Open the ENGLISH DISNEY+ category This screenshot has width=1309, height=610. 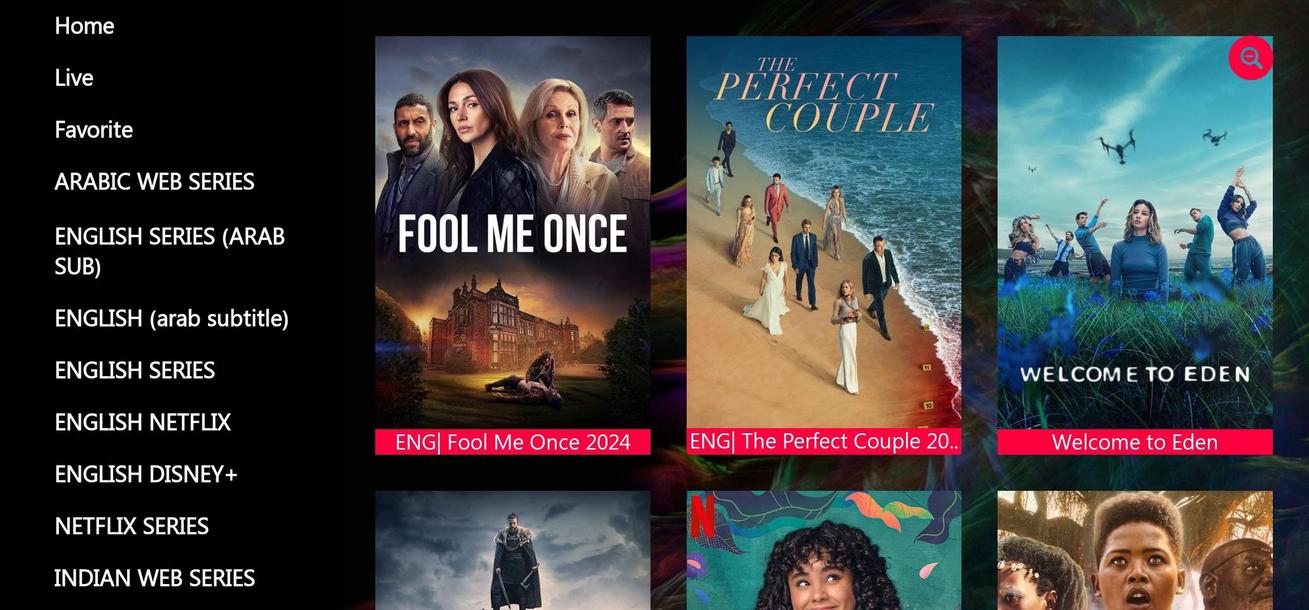point(146,475)
